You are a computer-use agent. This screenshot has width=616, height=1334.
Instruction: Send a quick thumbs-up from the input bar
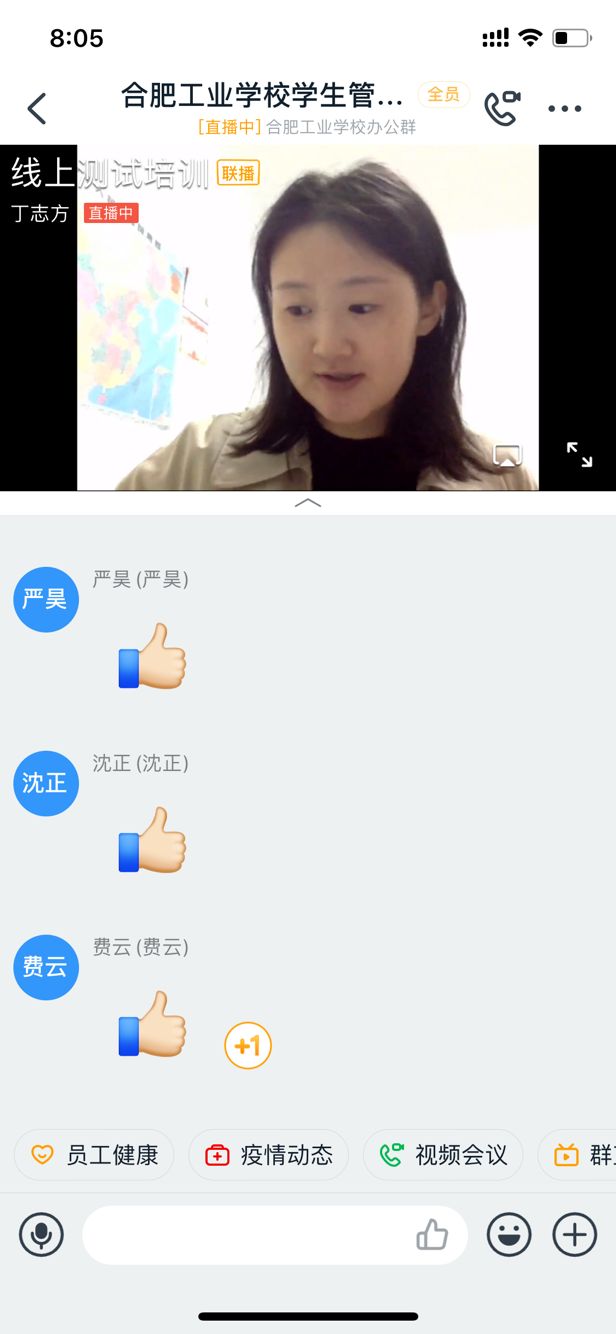point(432,1235)
